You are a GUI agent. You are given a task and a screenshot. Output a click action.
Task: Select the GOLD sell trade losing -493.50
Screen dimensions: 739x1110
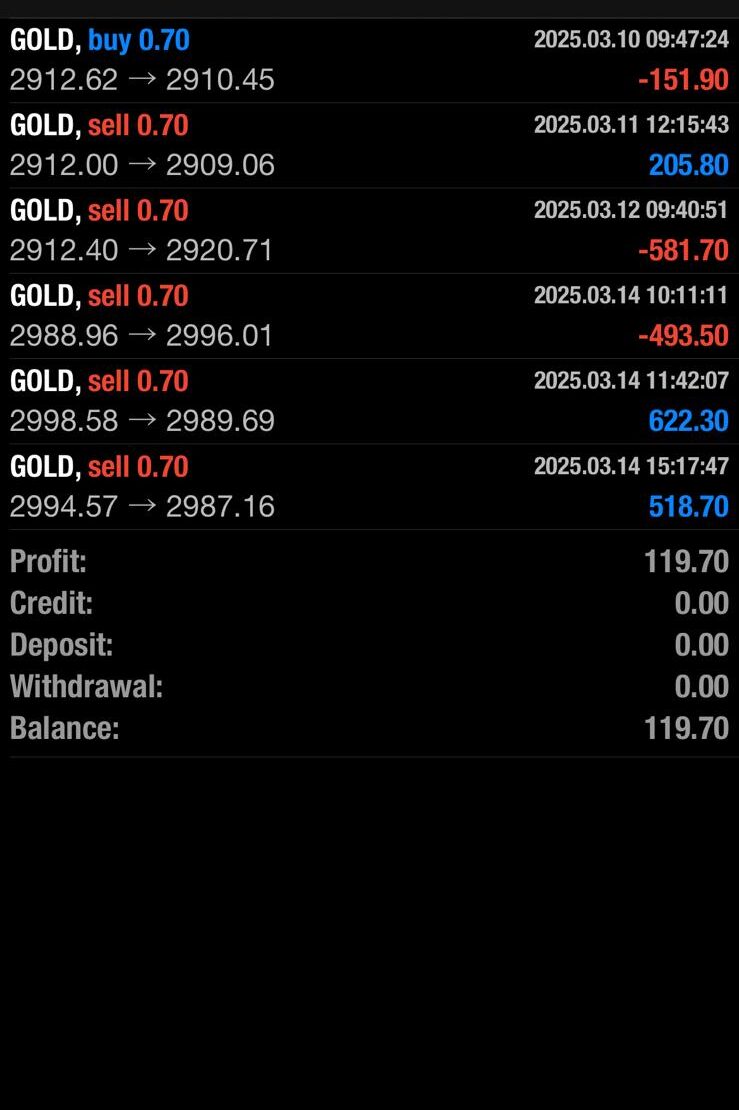pyautogui.click(x=369, y=316)
